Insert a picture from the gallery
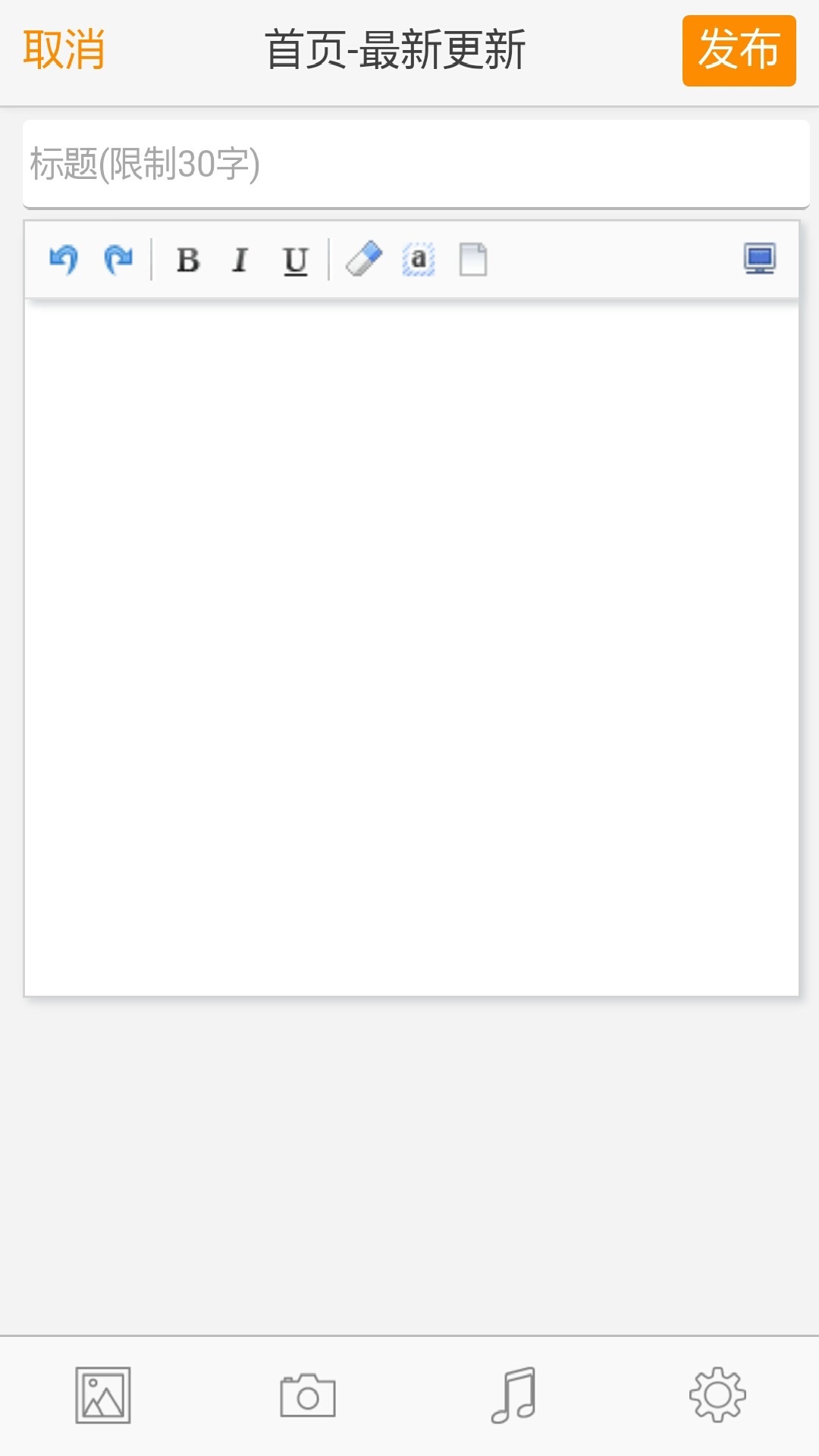This screenshot has height=1456, width=819. click(x=103, y=1395)
